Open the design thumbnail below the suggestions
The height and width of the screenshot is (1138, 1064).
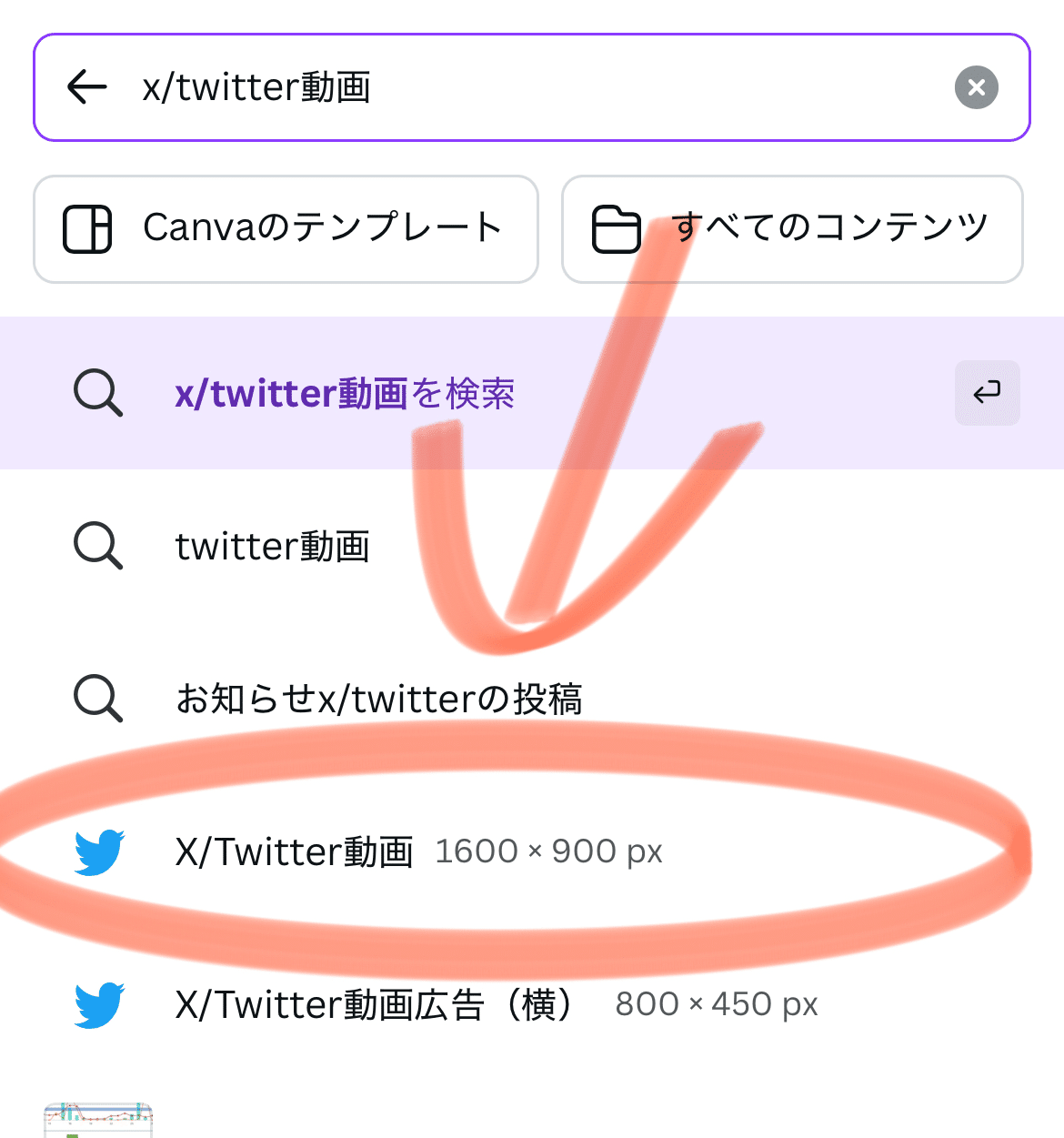pyautogui.click(x=98, y=1120)
